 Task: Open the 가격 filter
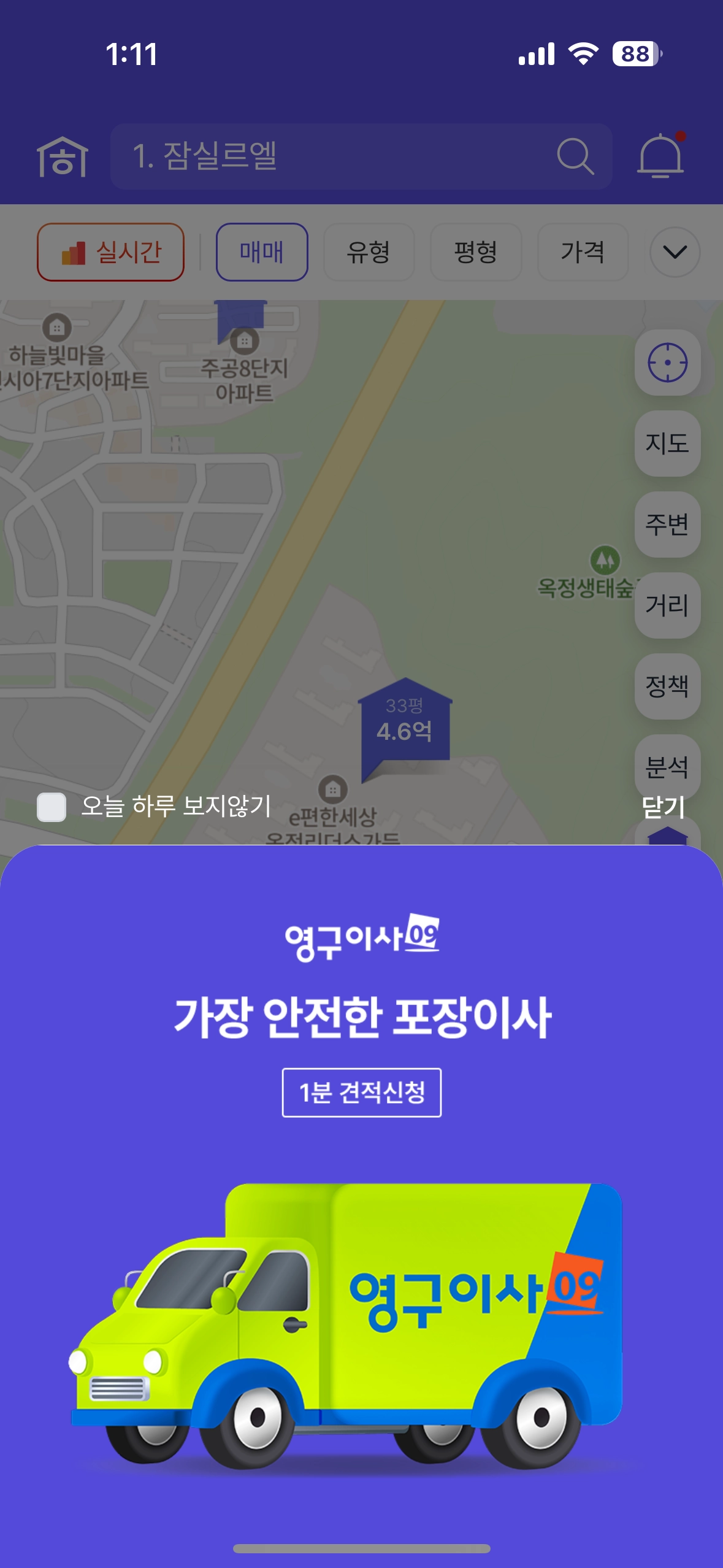tap(583, 252)
